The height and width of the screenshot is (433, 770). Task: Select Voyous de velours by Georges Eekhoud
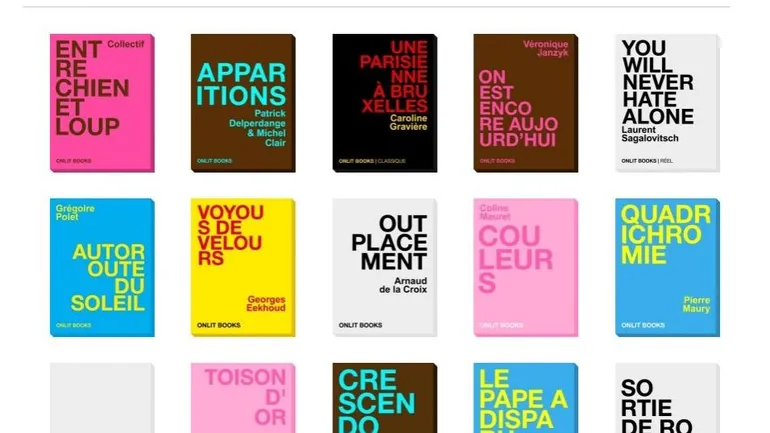pos(243,267)
